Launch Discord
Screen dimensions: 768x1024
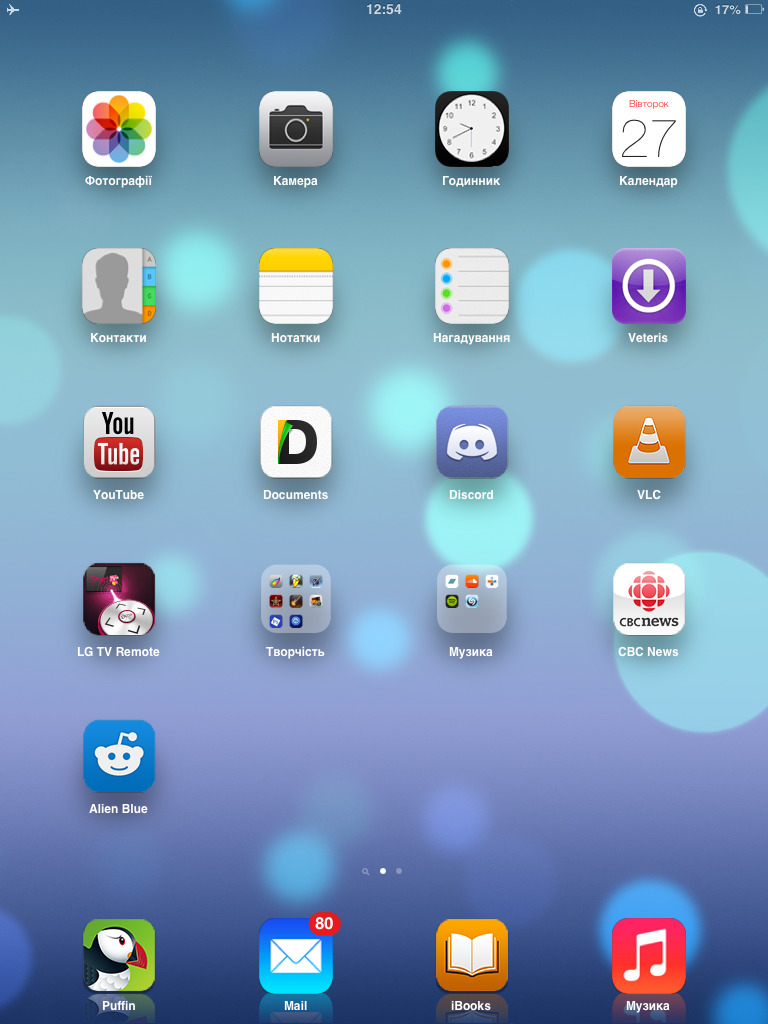pyautogui.click(x=472, y=443)
